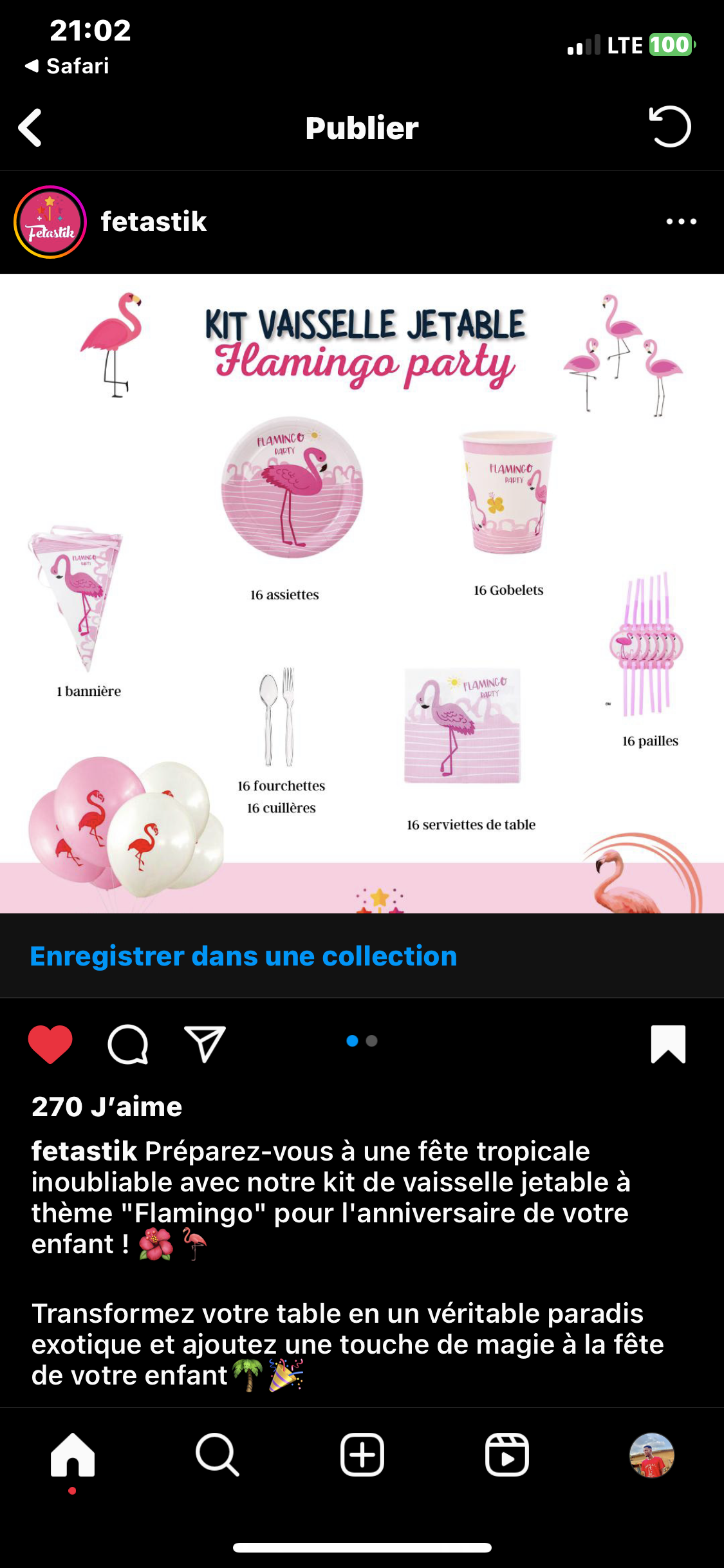This screenshot has height=1568, width=724.
Task: Go back from the Publier screen
Action: 30,127
